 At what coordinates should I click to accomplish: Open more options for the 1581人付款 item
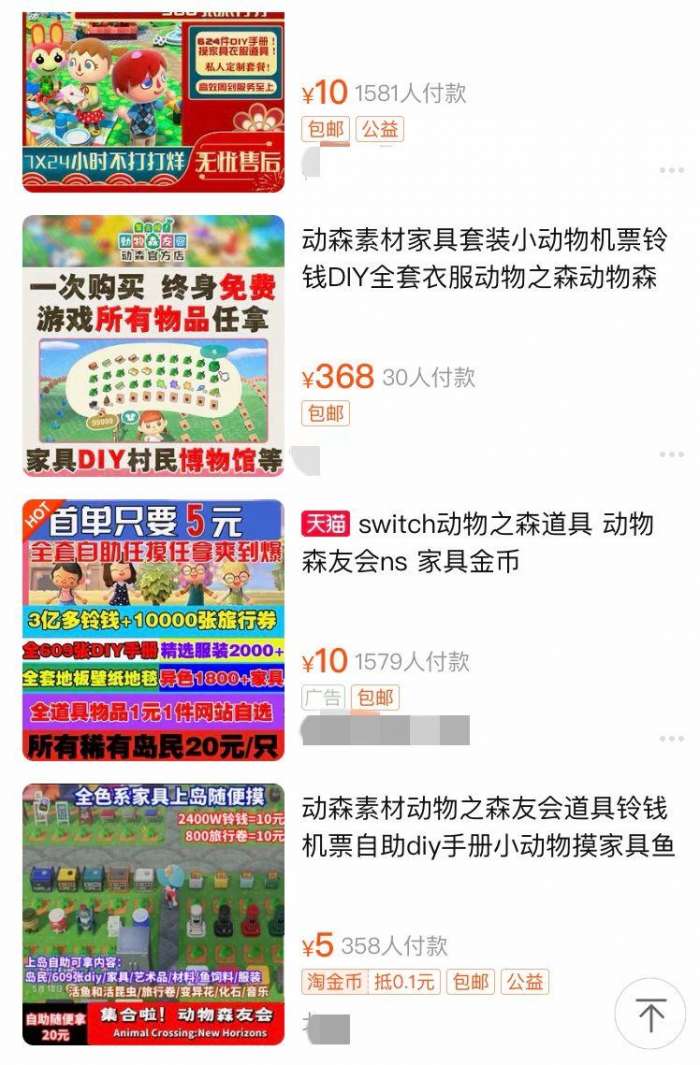tap(671, 170)
